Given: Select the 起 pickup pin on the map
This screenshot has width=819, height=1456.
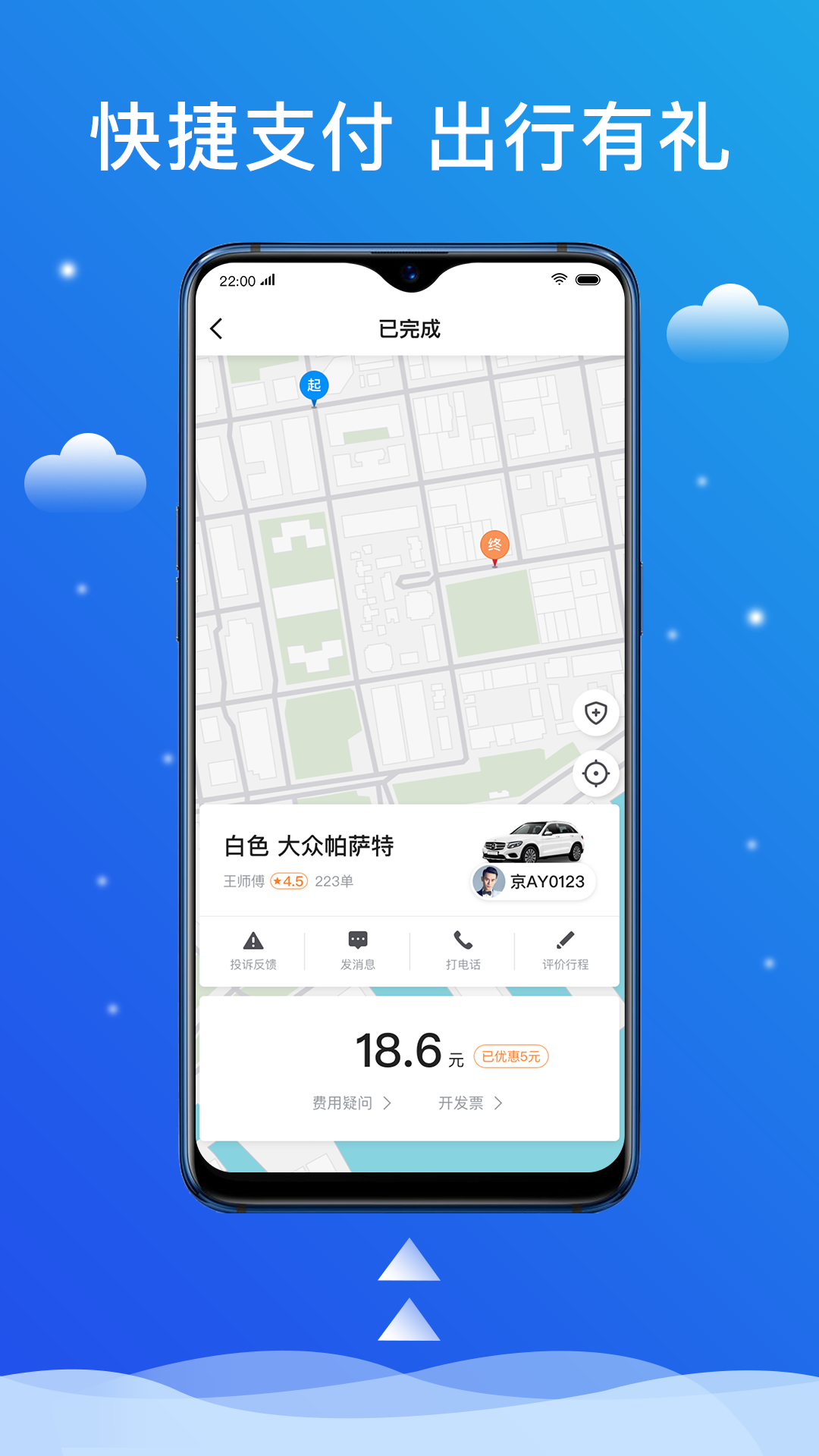Looking at the screenshot, I should click(314, 387).
